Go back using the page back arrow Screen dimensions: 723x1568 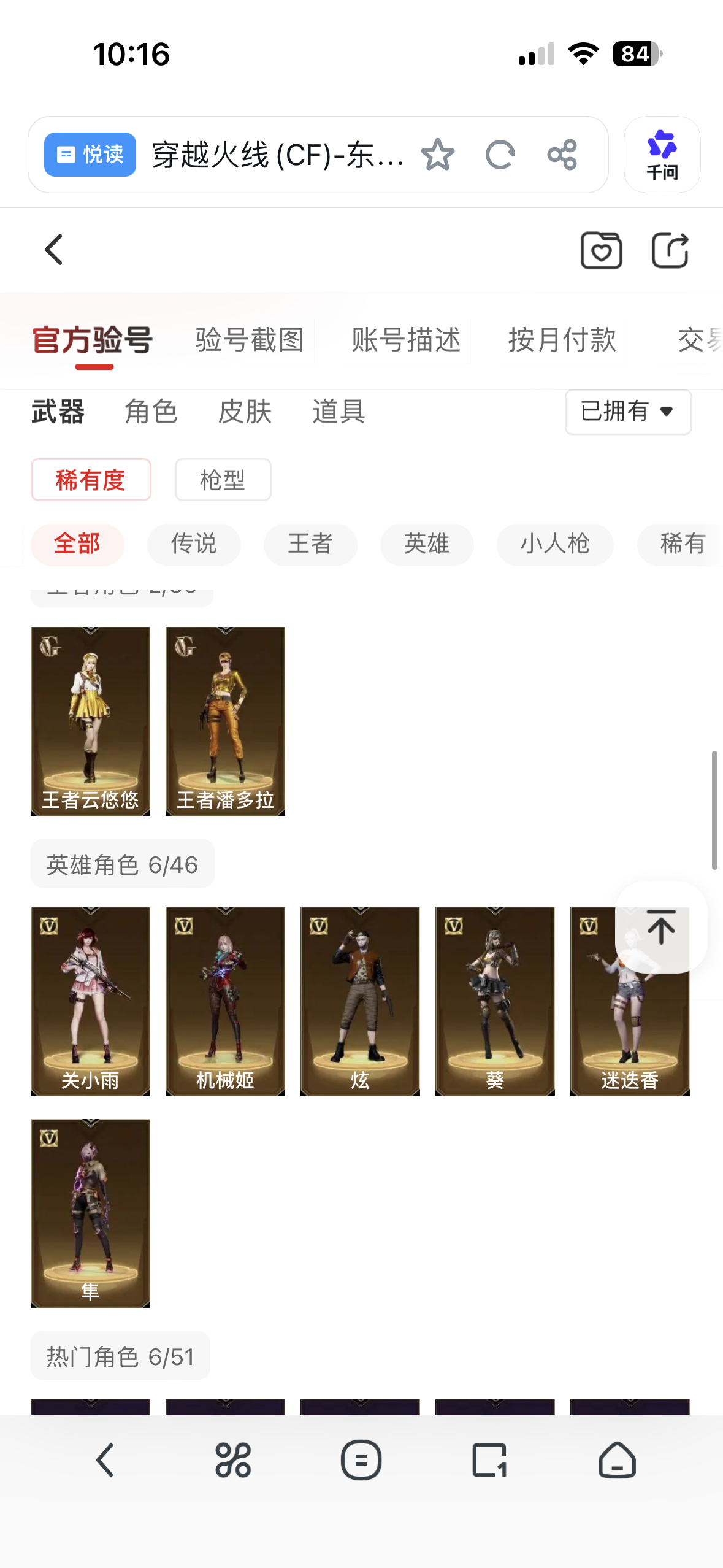click(x=54, y=250)
